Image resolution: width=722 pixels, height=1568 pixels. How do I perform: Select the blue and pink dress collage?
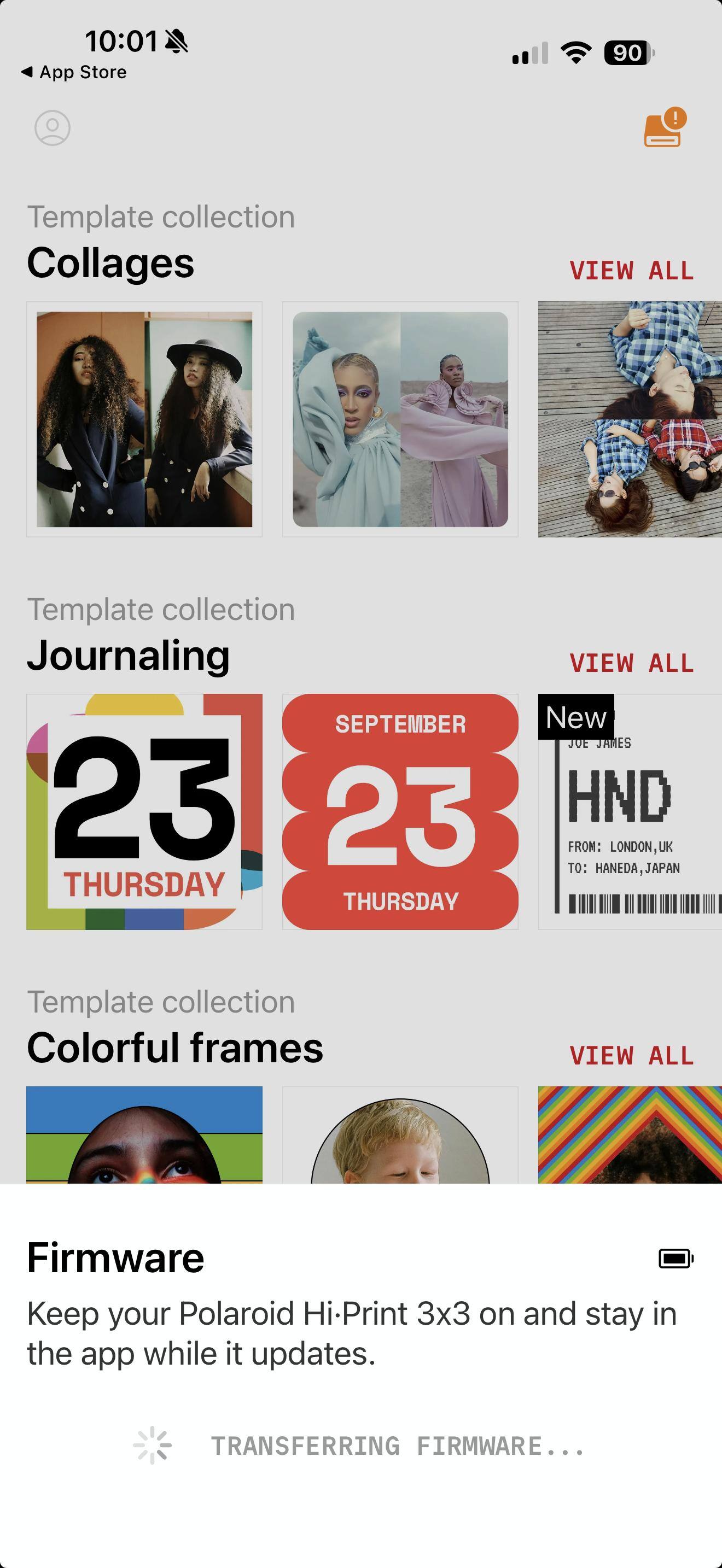pos(400,419)
